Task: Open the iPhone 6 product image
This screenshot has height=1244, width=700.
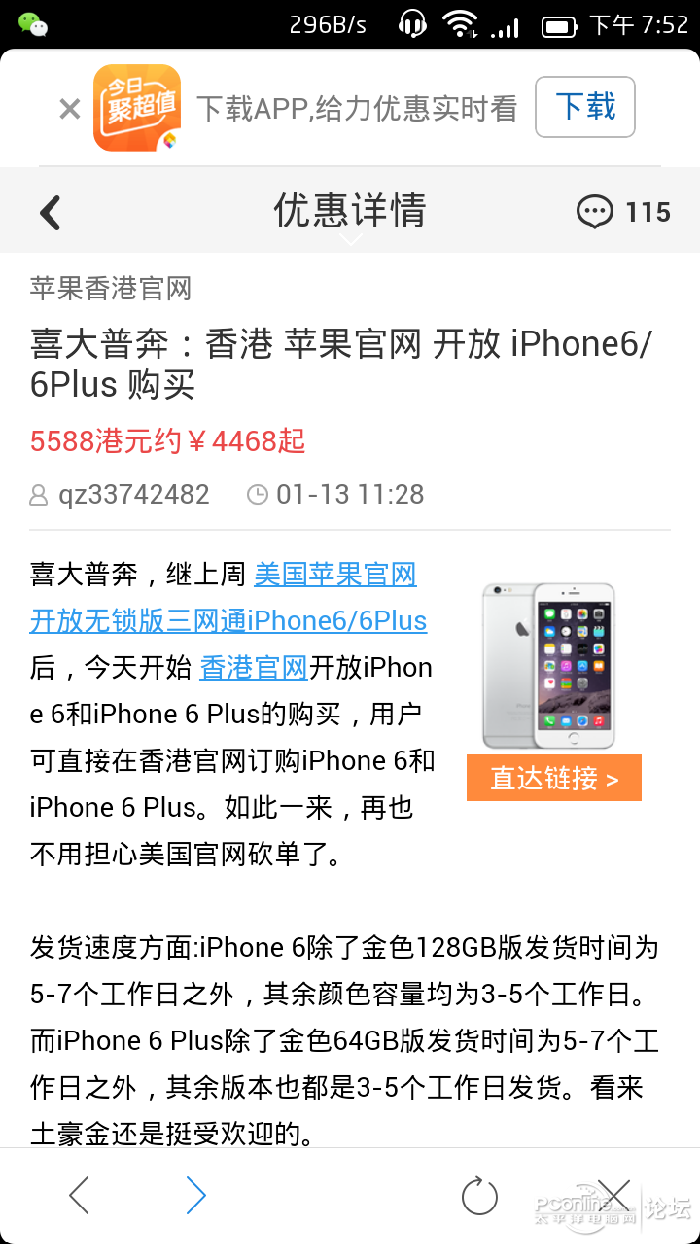Action: [x=549, y=666]
